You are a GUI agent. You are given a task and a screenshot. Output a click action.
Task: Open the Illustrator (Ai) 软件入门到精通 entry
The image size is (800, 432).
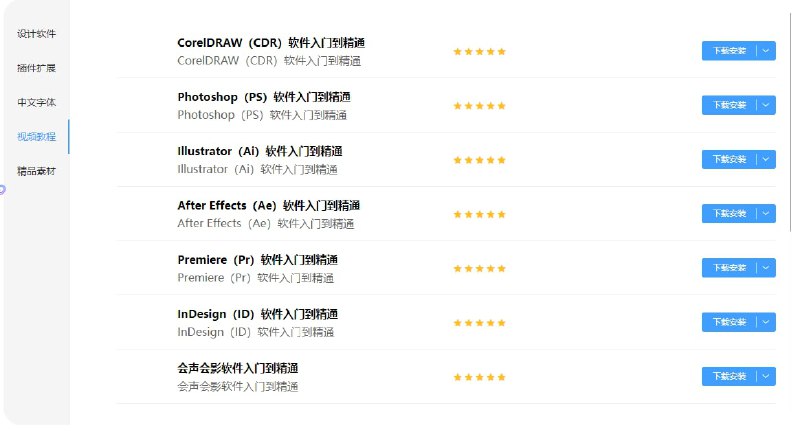(260, 151)
